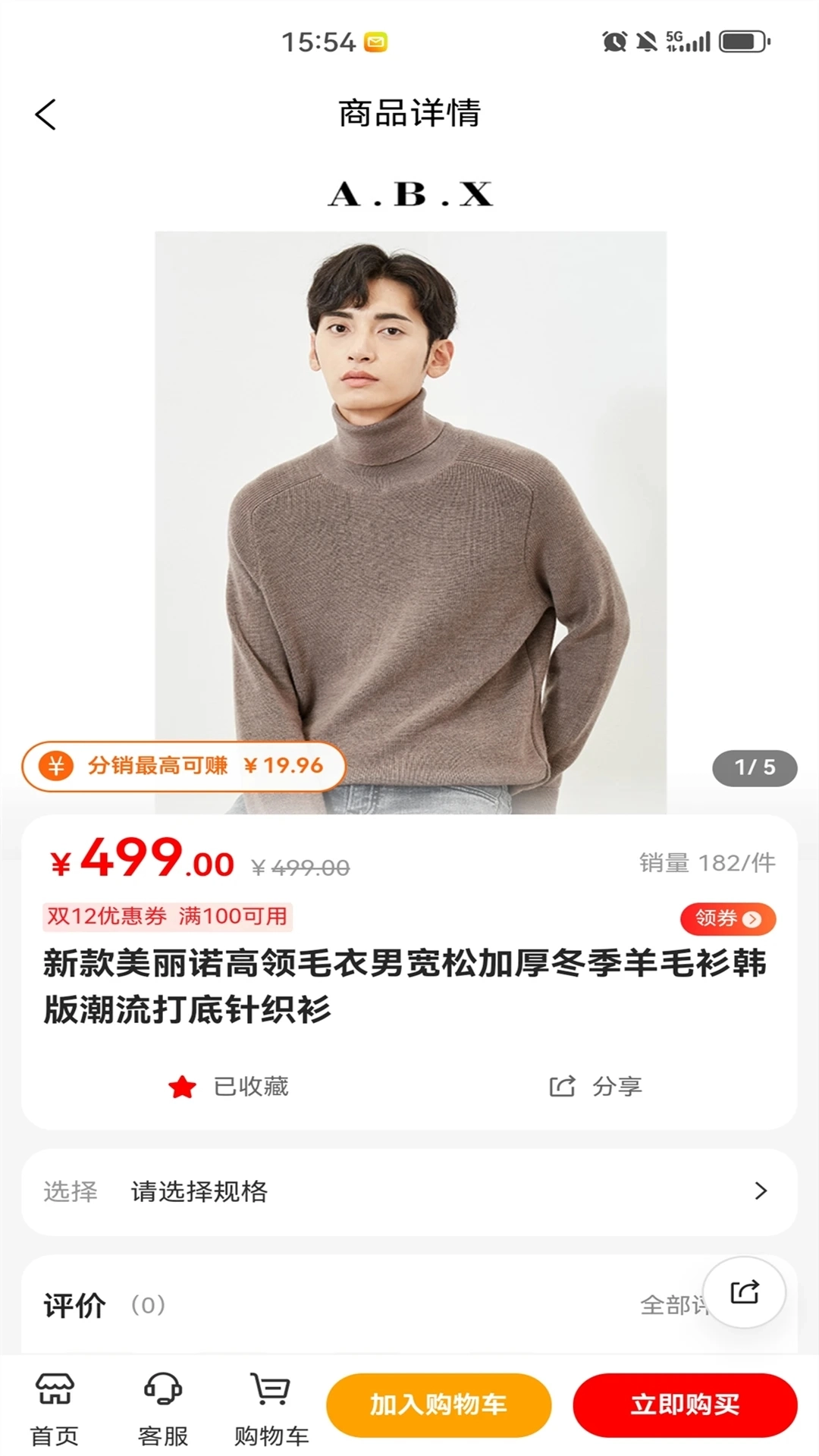The image size is (819, 1456).
Task: Buy now with 立即购买
Action: point(685,1404)
